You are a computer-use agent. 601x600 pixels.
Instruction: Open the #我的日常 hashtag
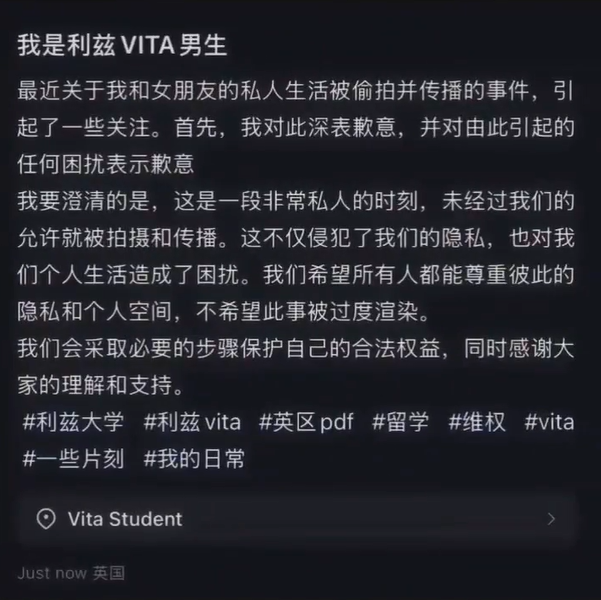tap(194, 459)
